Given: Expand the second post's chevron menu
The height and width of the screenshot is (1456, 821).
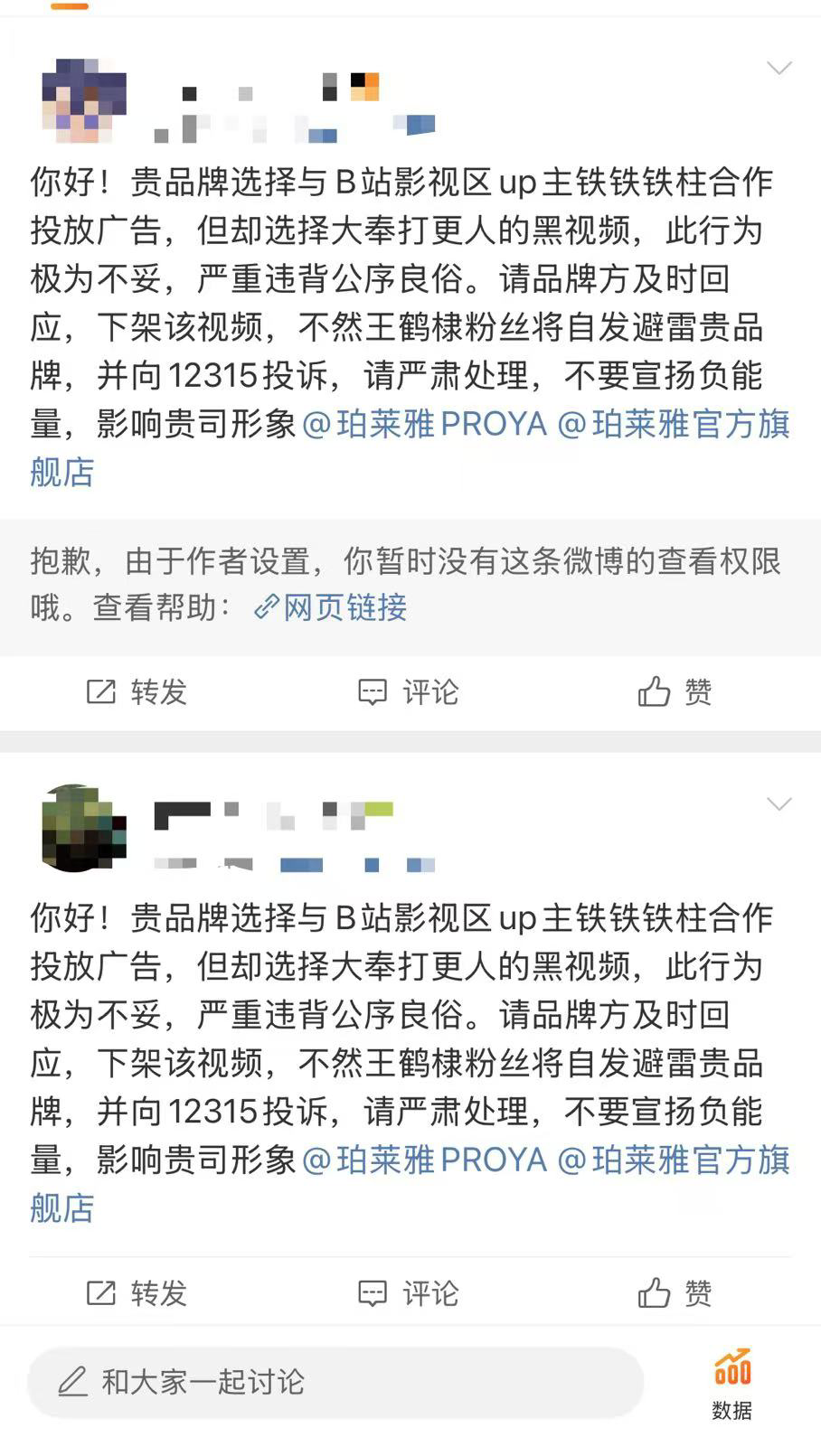Looking at the screenshot, I should point(779,804).
